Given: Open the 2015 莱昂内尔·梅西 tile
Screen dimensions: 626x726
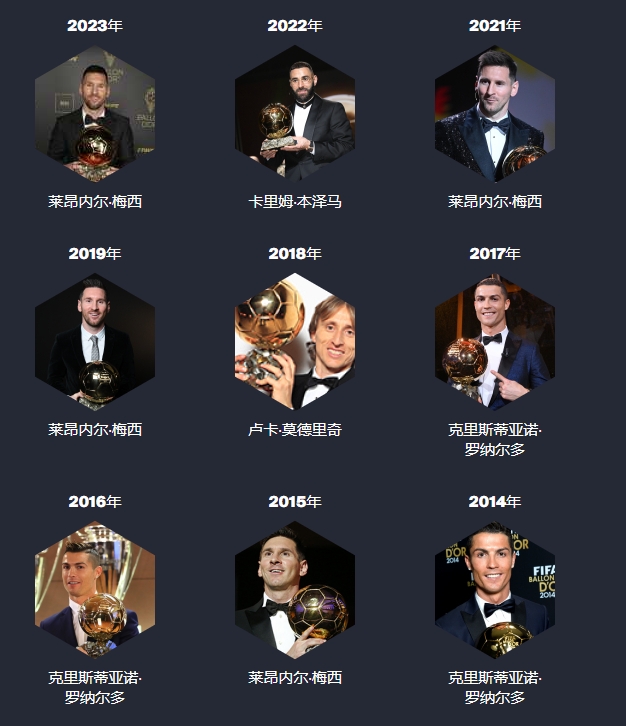Looking at the screenshot, I should 295,589.
